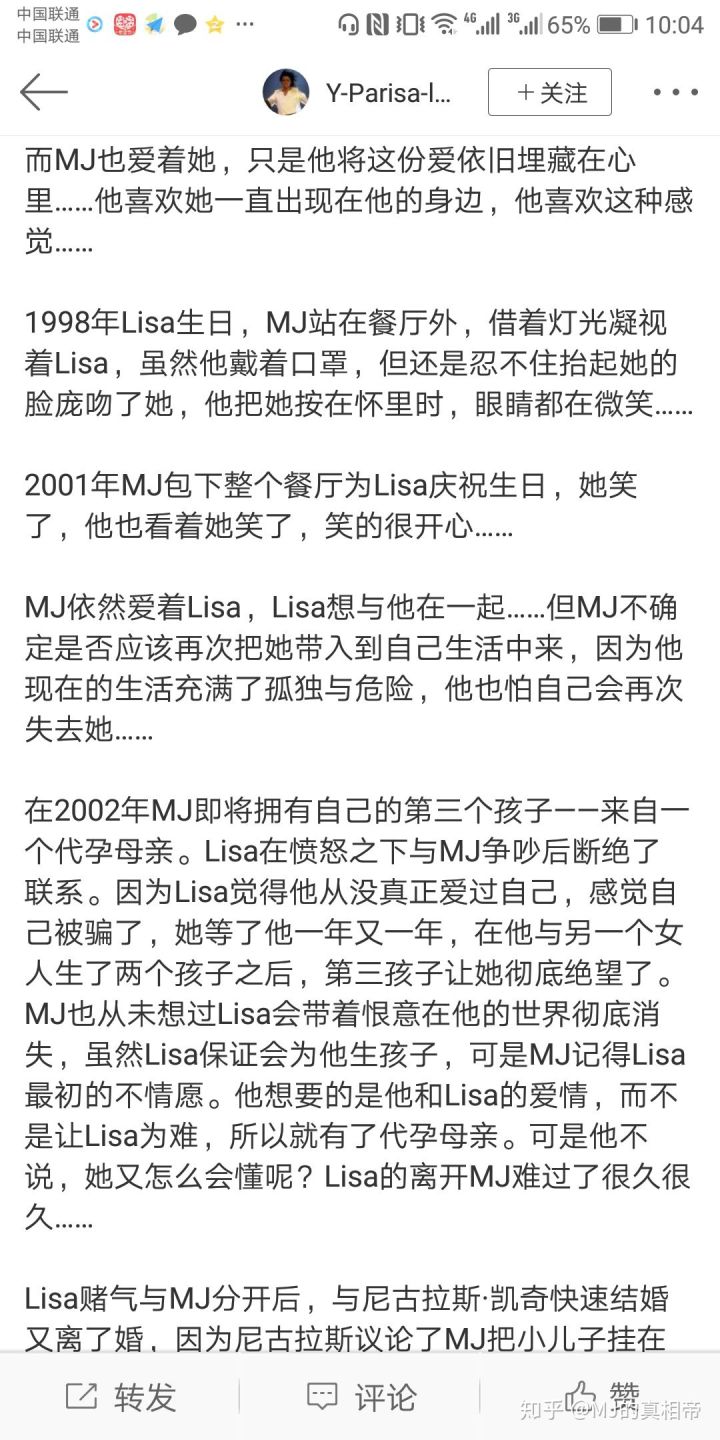Screen dimensions: 720x1440
Task: Open the three-dot overflow menu
Action: [x=675, y=93]
